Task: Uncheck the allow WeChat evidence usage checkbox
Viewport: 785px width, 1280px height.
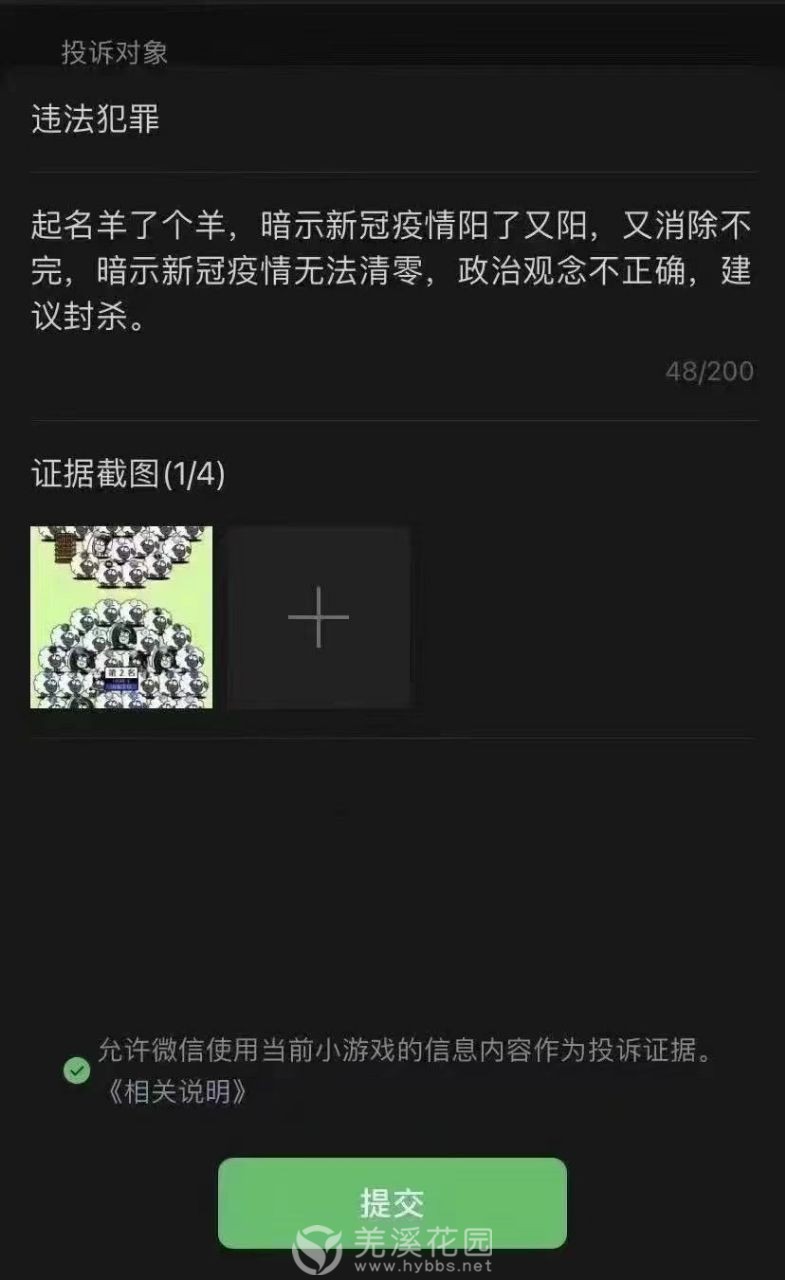Action: 77,1070
